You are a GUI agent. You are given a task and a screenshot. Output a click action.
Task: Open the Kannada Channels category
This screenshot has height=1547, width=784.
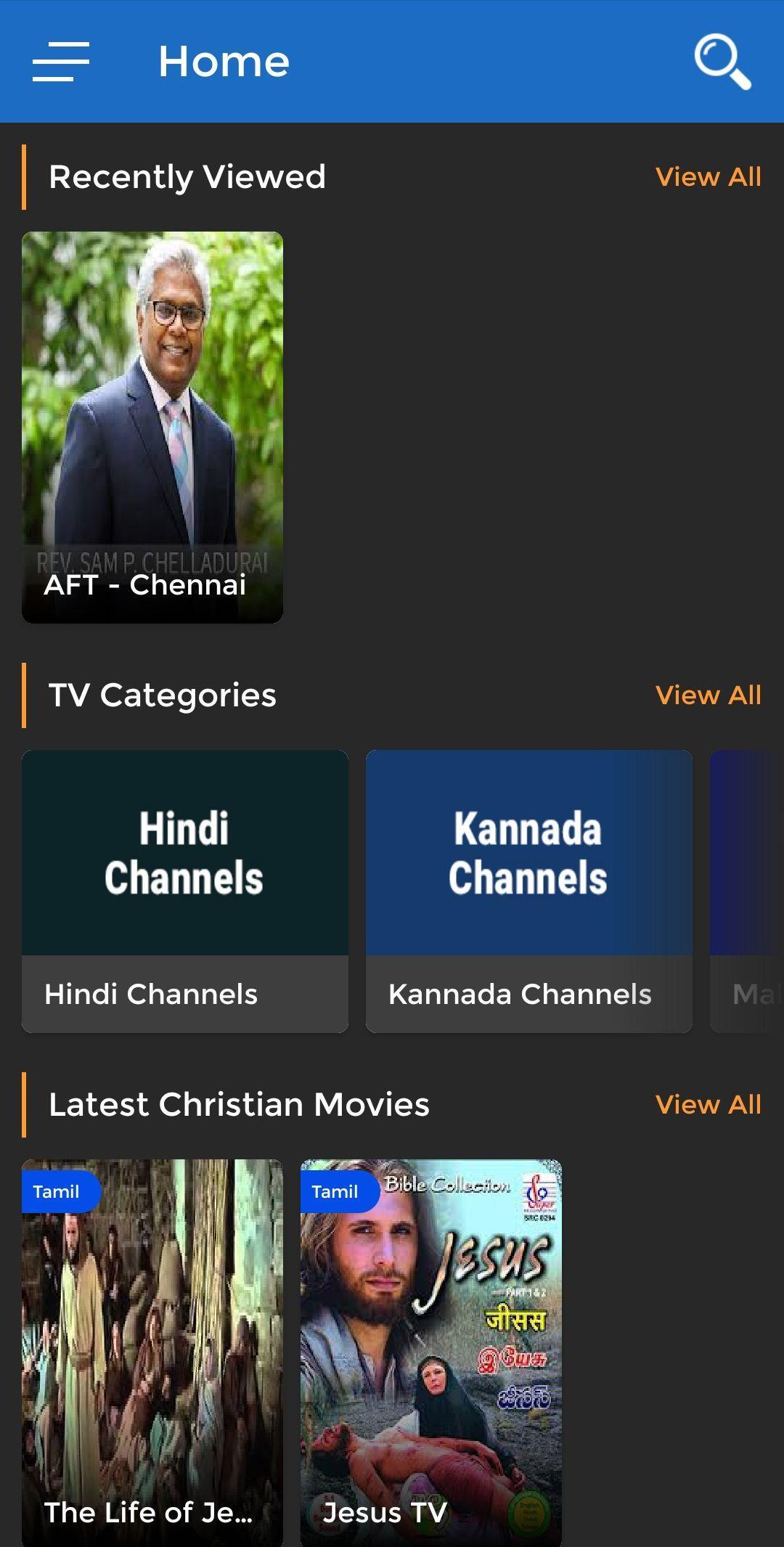[x=528, y=890]
